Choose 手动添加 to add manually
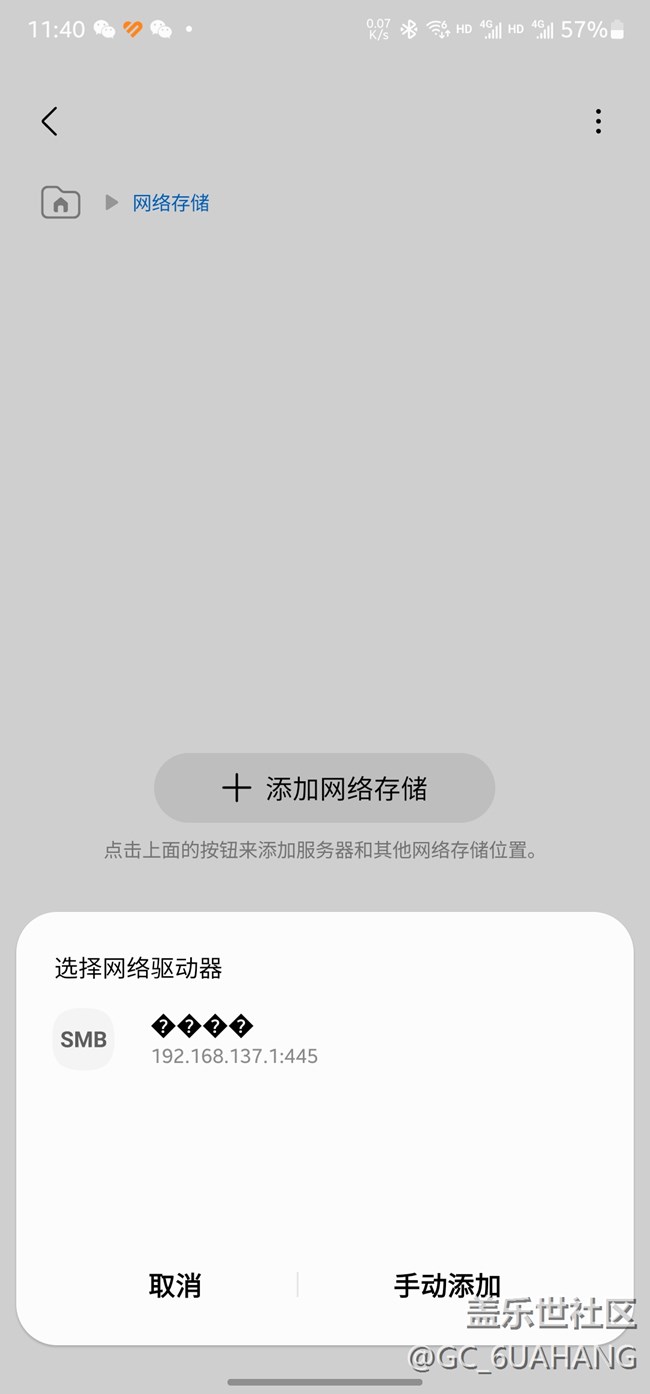This screenshot has width=650, height=1394. click(447, 1285)
